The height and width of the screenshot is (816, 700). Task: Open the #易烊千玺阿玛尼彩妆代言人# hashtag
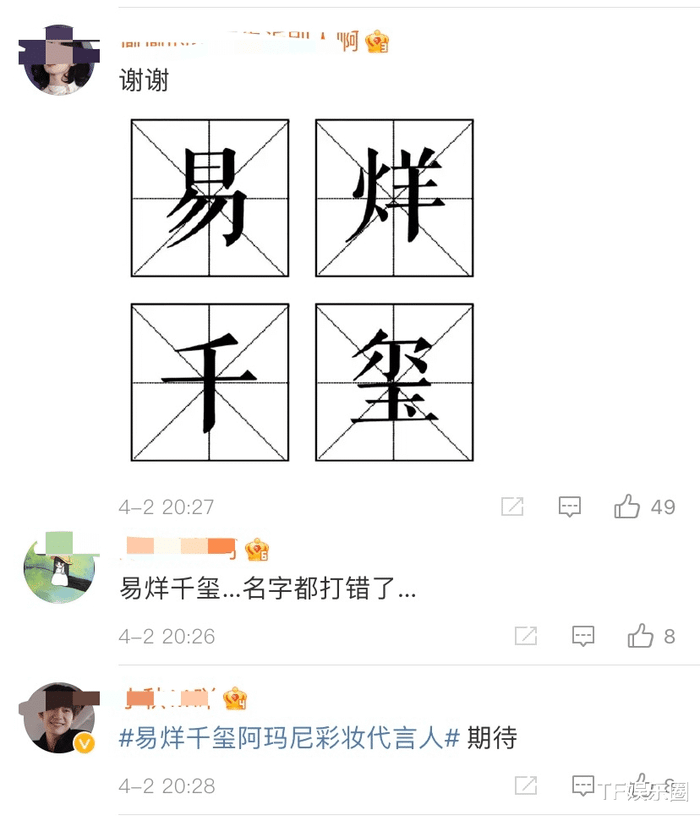coord(289,738)
